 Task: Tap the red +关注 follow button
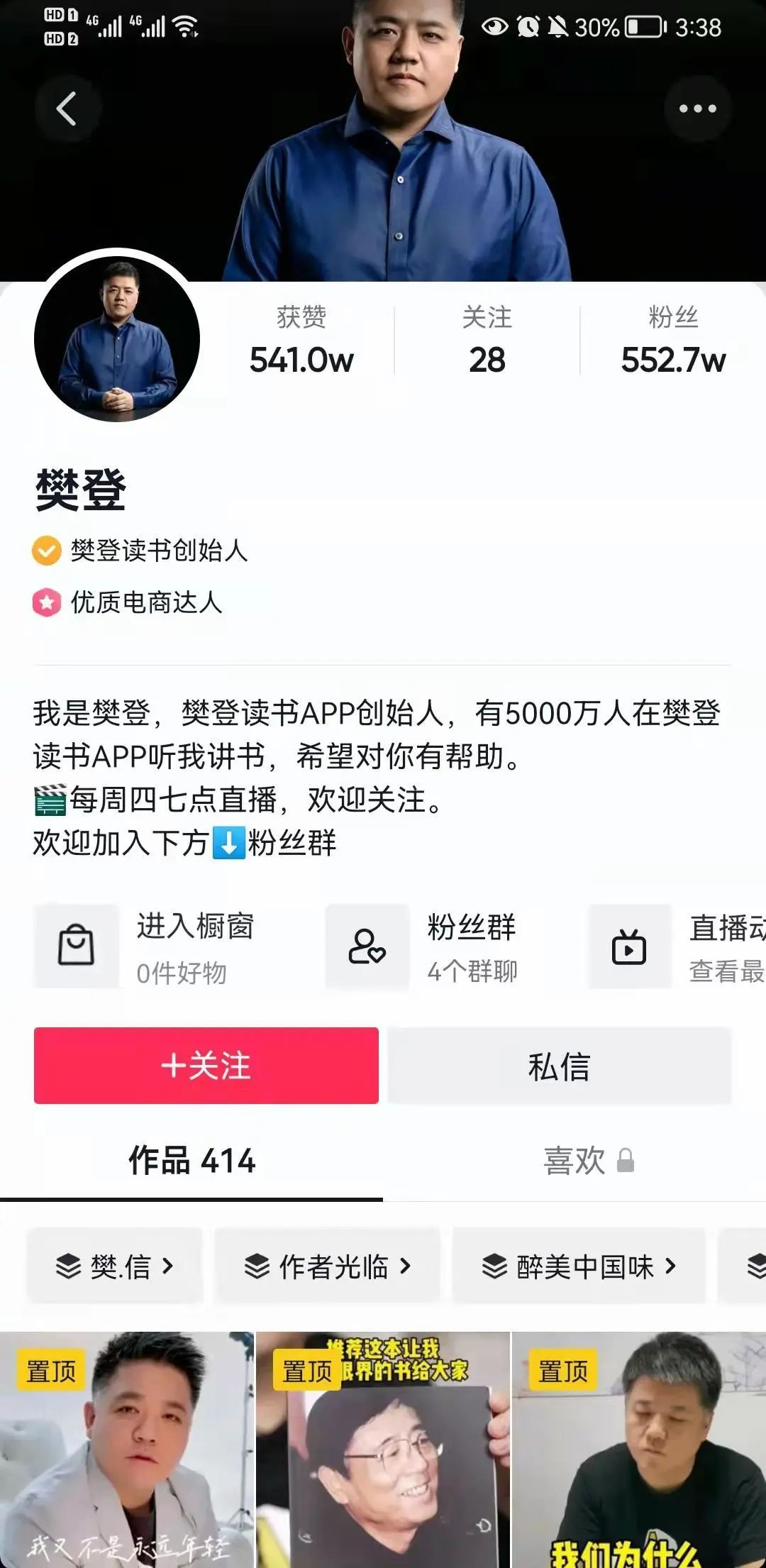point(204,1066)
